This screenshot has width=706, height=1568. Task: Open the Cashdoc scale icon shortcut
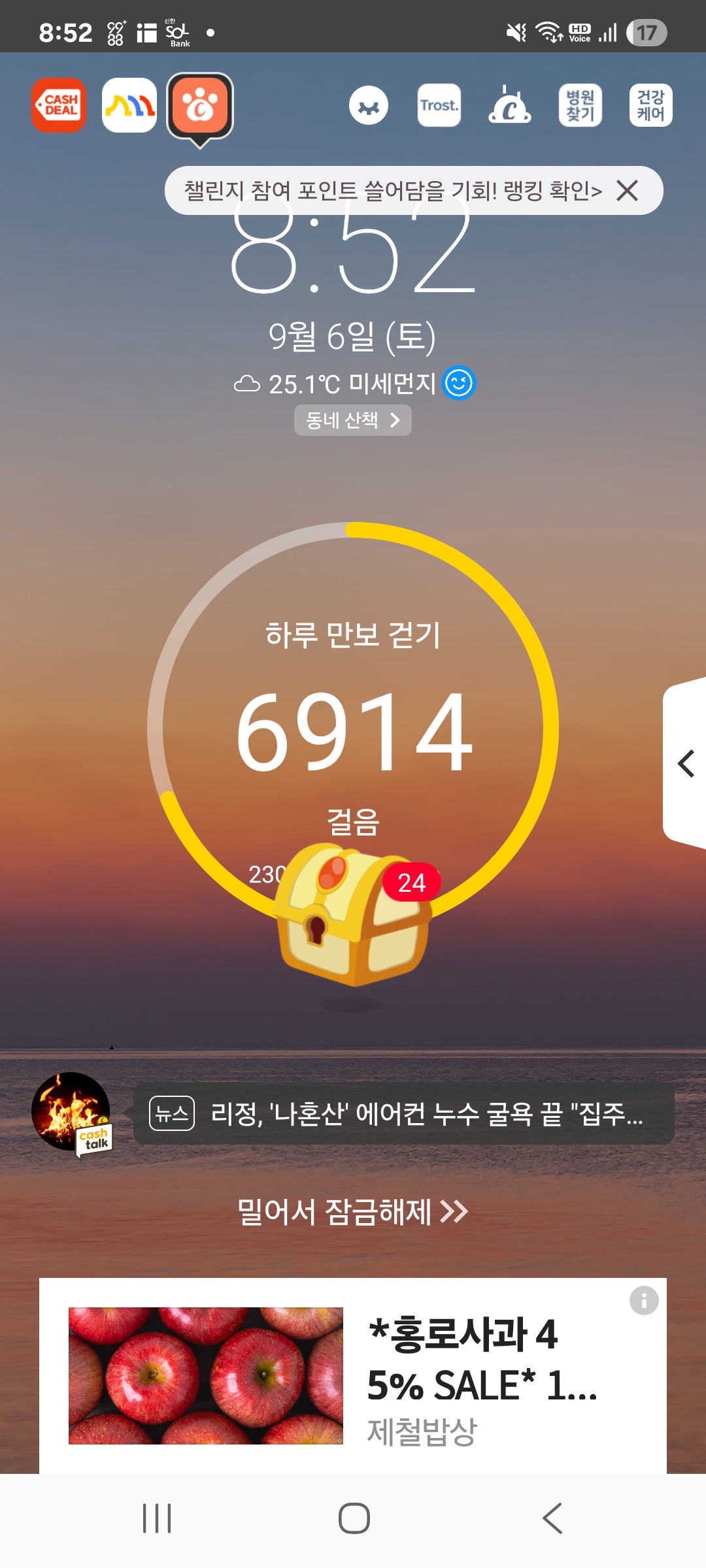pyautogui.click(x=509, y=105)
